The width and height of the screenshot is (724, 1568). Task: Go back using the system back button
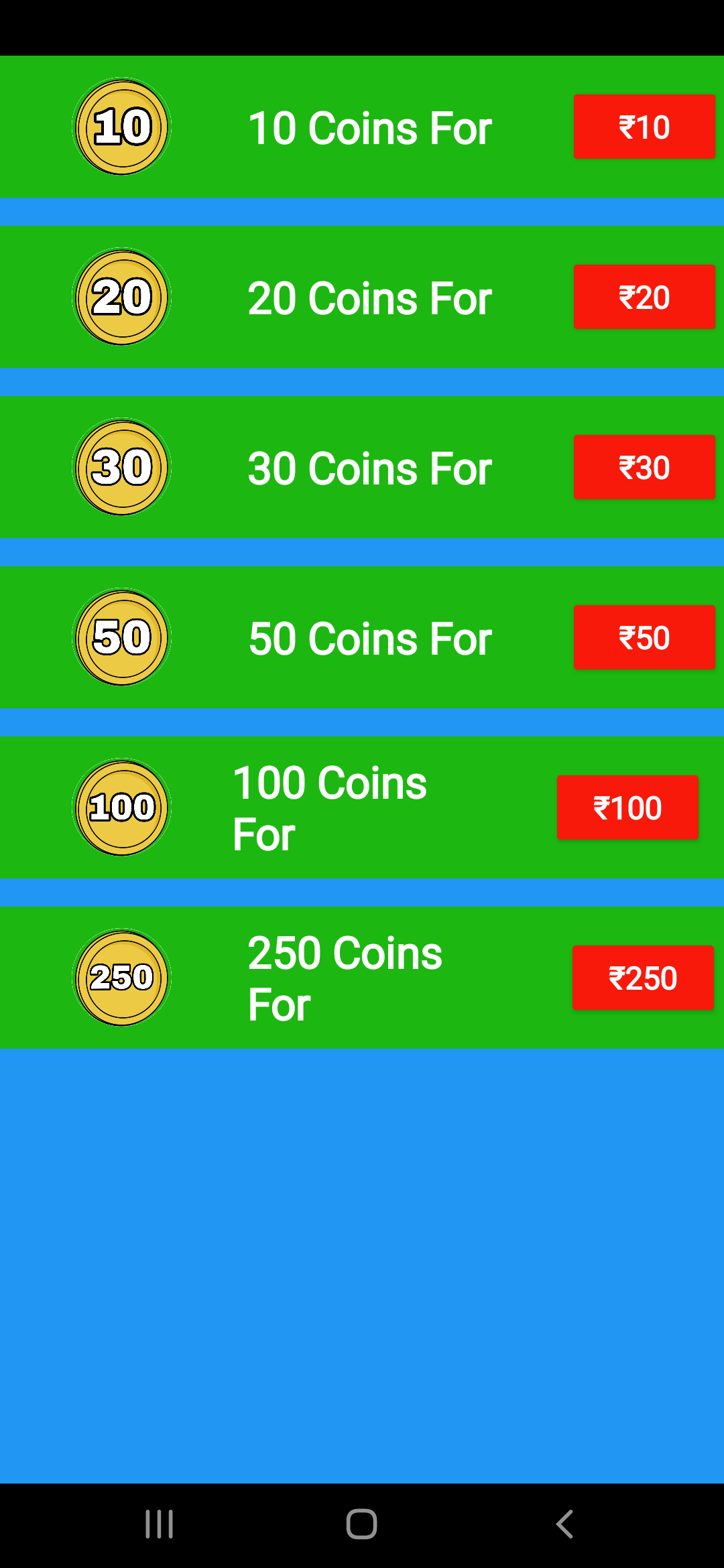(564, 1524)
